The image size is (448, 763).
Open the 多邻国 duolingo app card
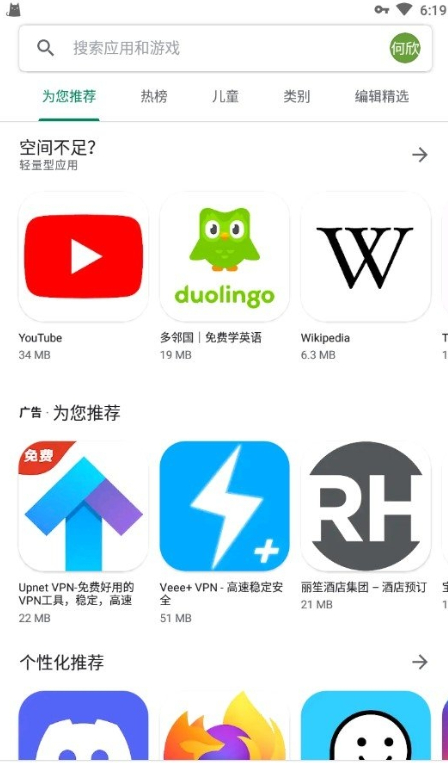224,276
